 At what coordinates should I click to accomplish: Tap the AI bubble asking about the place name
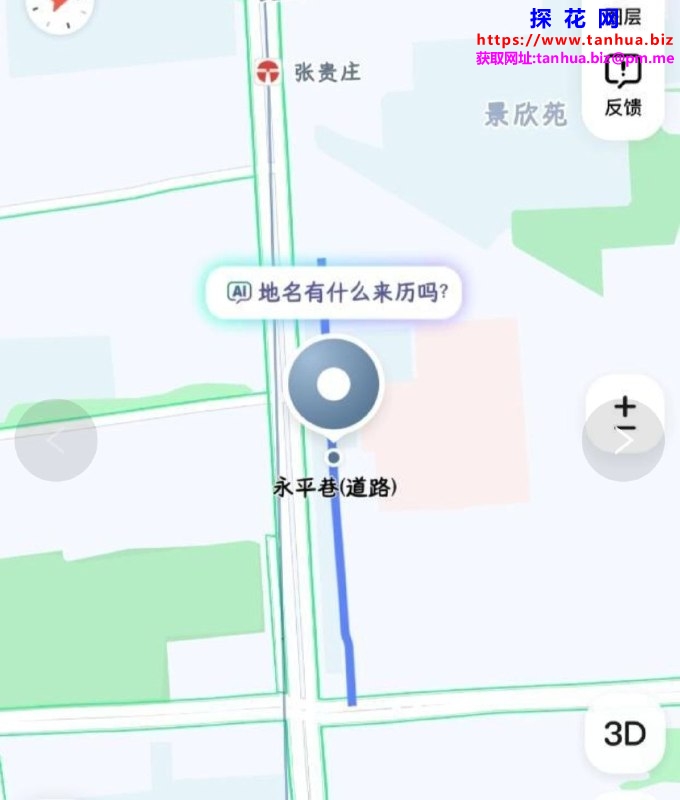pyautogui.click(x=334, y=292)
